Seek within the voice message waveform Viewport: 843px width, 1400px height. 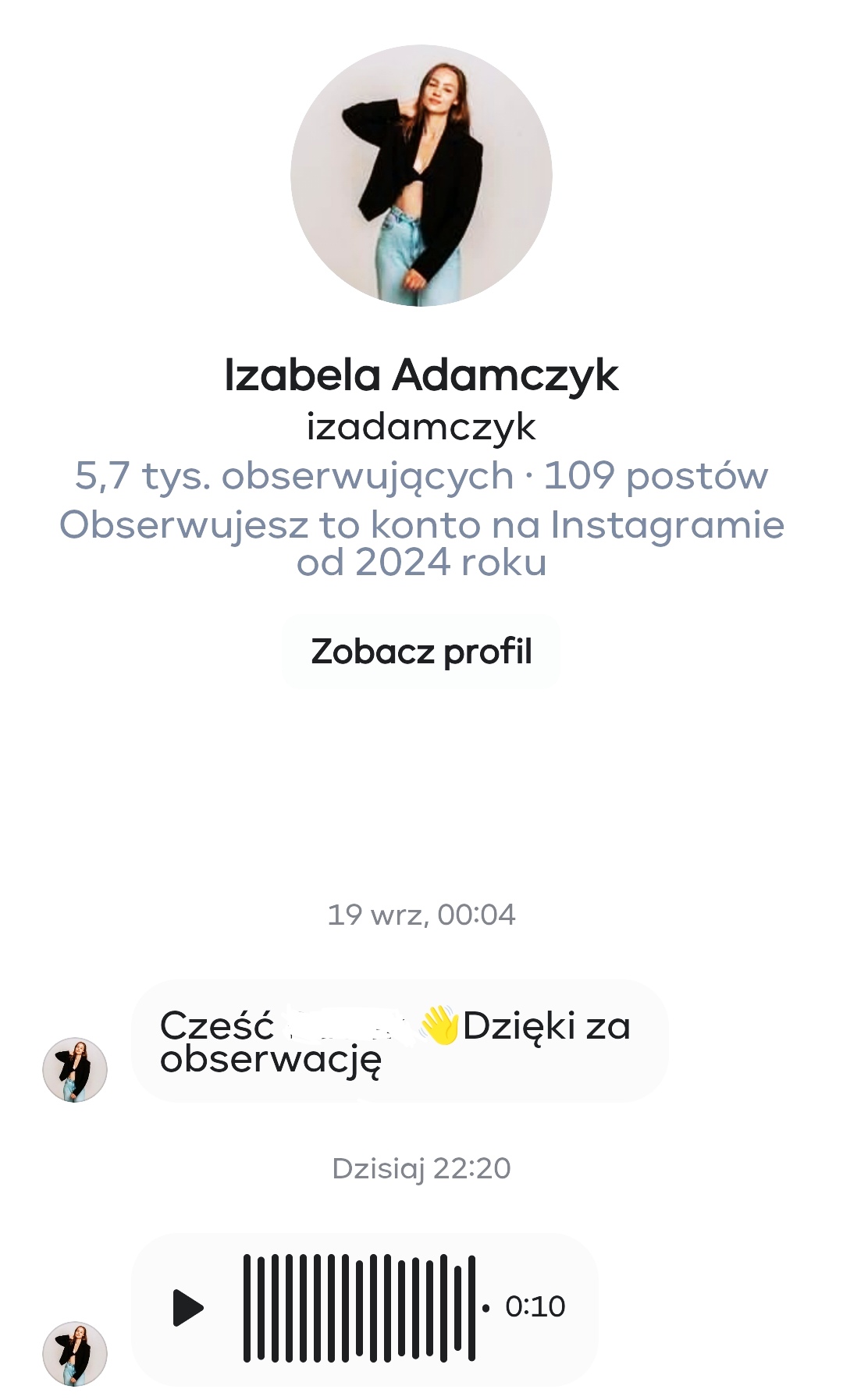coord(359,1307)
